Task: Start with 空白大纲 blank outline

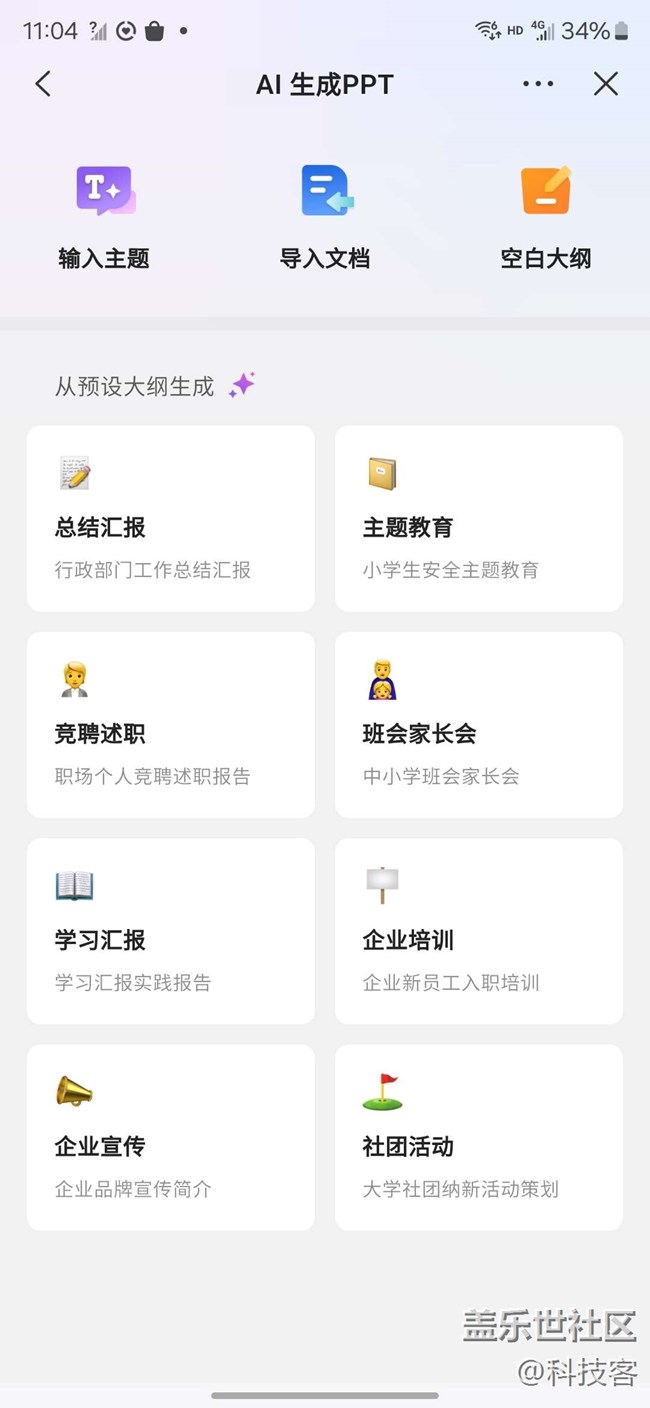Action: tap(546, 217)
